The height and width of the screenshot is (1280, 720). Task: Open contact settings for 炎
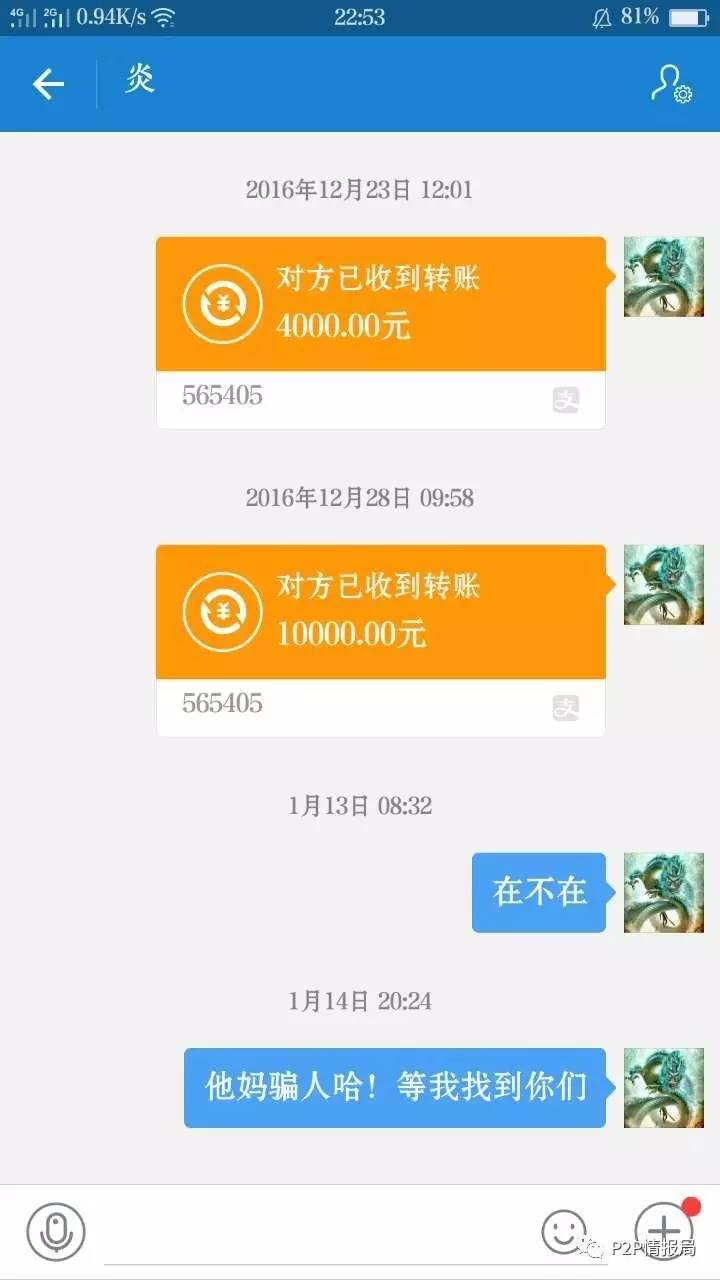670,84
